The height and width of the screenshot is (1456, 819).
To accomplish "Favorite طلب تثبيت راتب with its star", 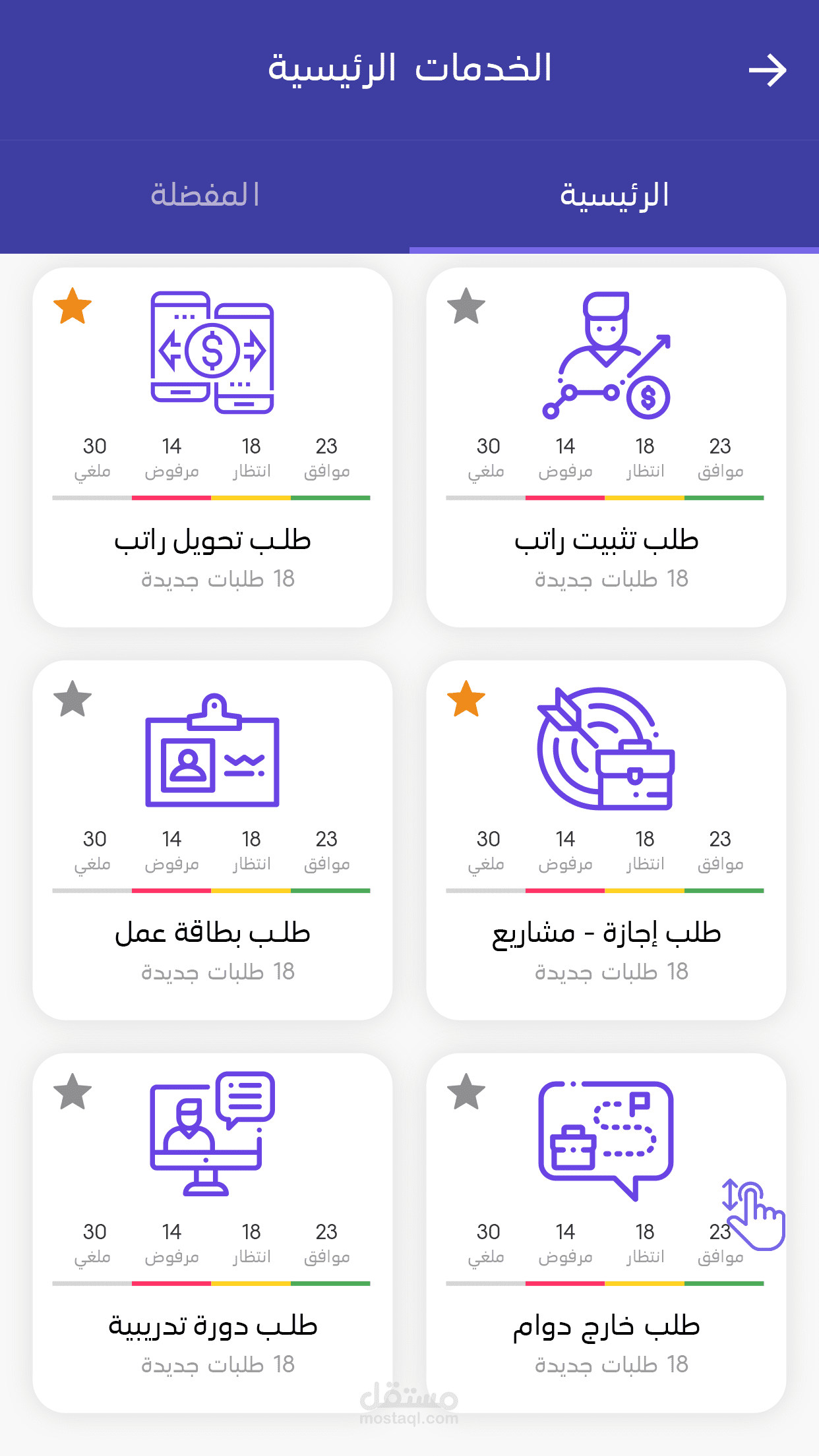I will [466, 306].
